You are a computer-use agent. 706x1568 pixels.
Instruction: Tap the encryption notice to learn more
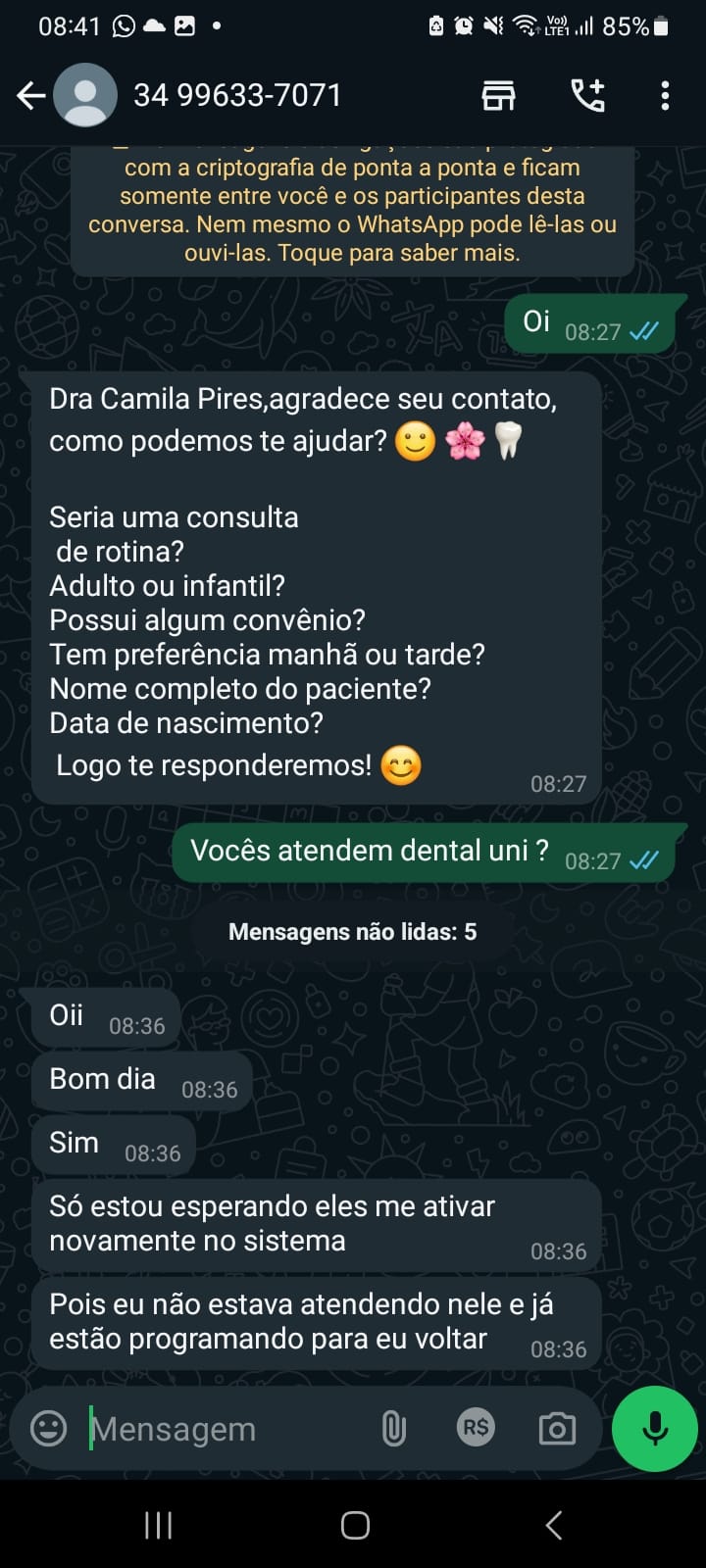pos(352,211)
